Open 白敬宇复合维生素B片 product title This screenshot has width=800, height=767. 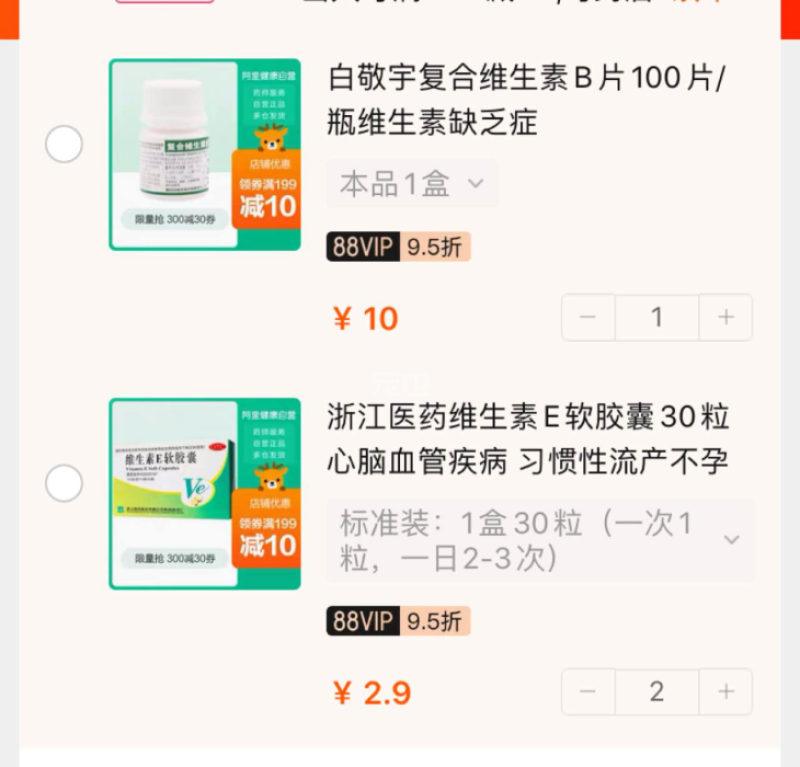(526, 100)
